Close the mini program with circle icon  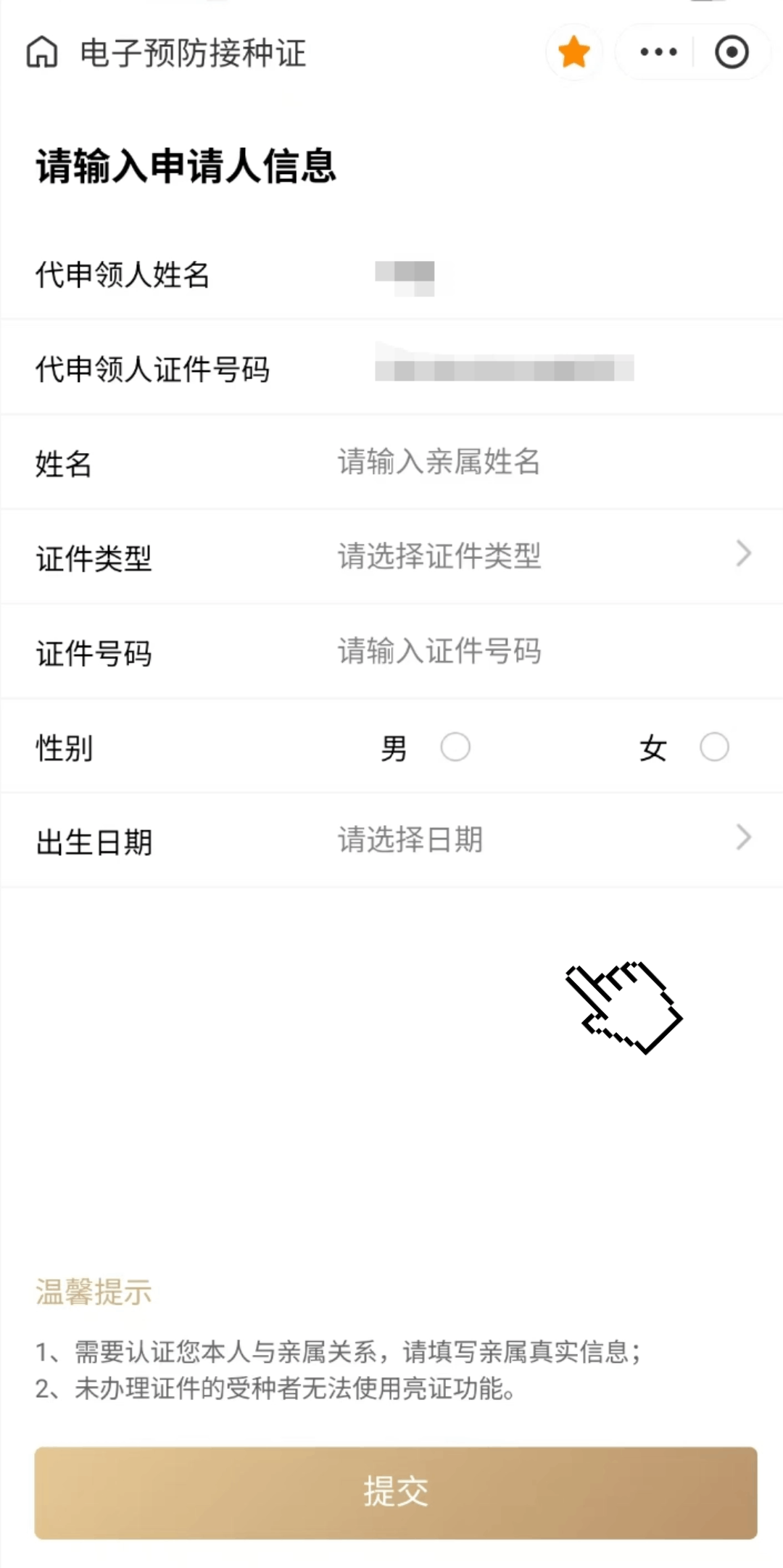[x=732, y=52]
